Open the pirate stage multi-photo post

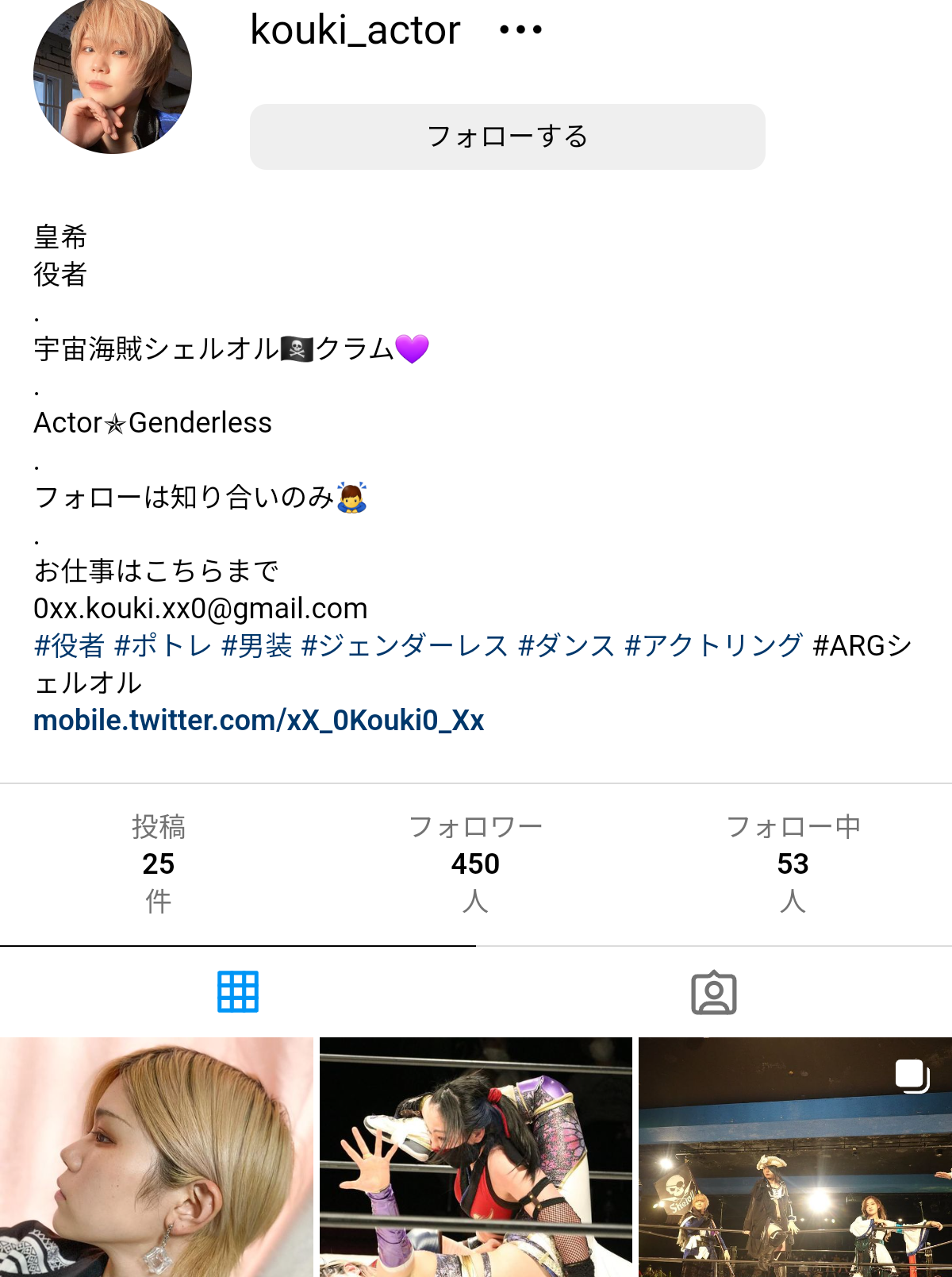tap(795, 1157)
